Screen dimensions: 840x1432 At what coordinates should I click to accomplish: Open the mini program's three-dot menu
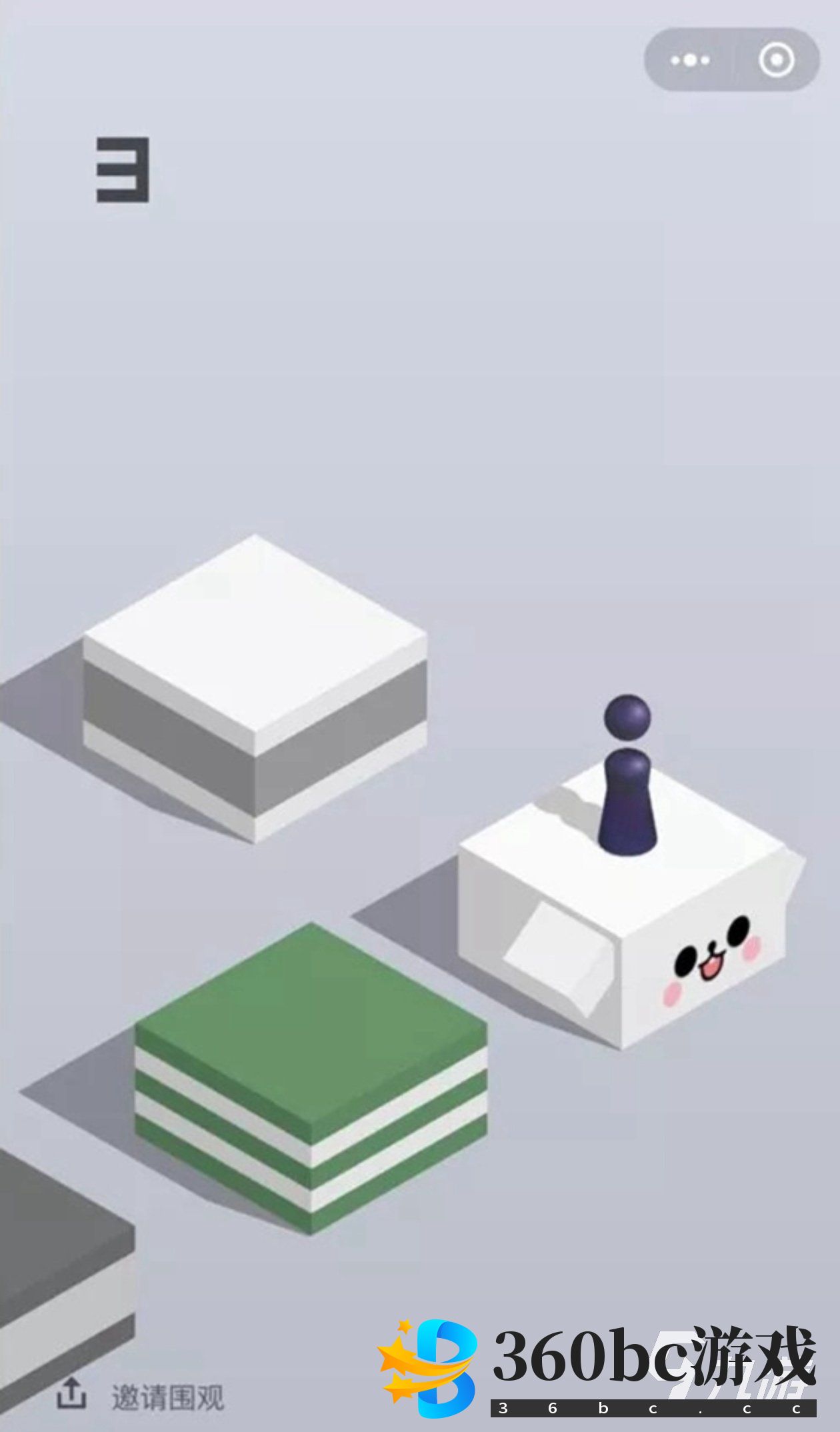point(690,60)
